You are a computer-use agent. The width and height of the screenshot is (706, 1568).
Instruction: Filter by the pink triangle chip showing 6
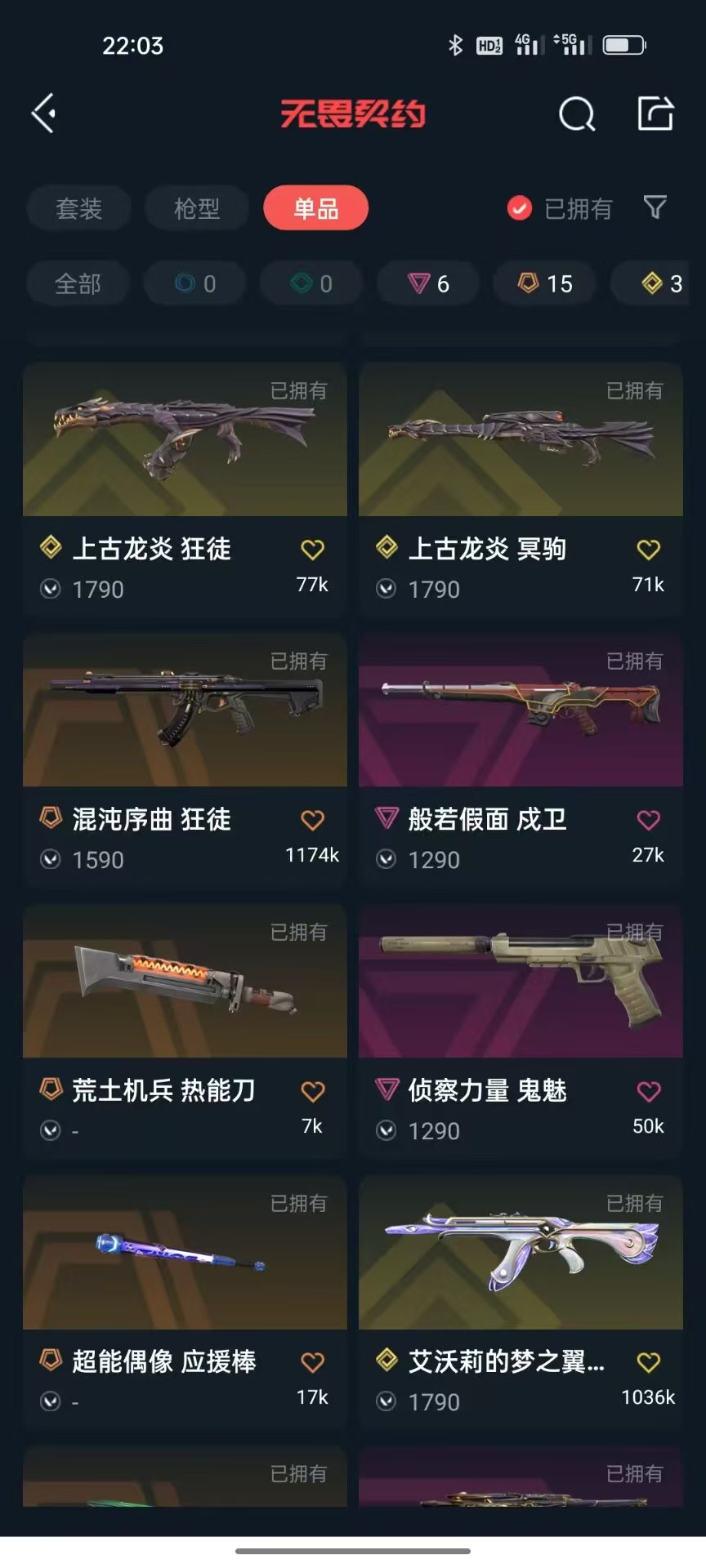pyautogui.click(x=428, y=283)
